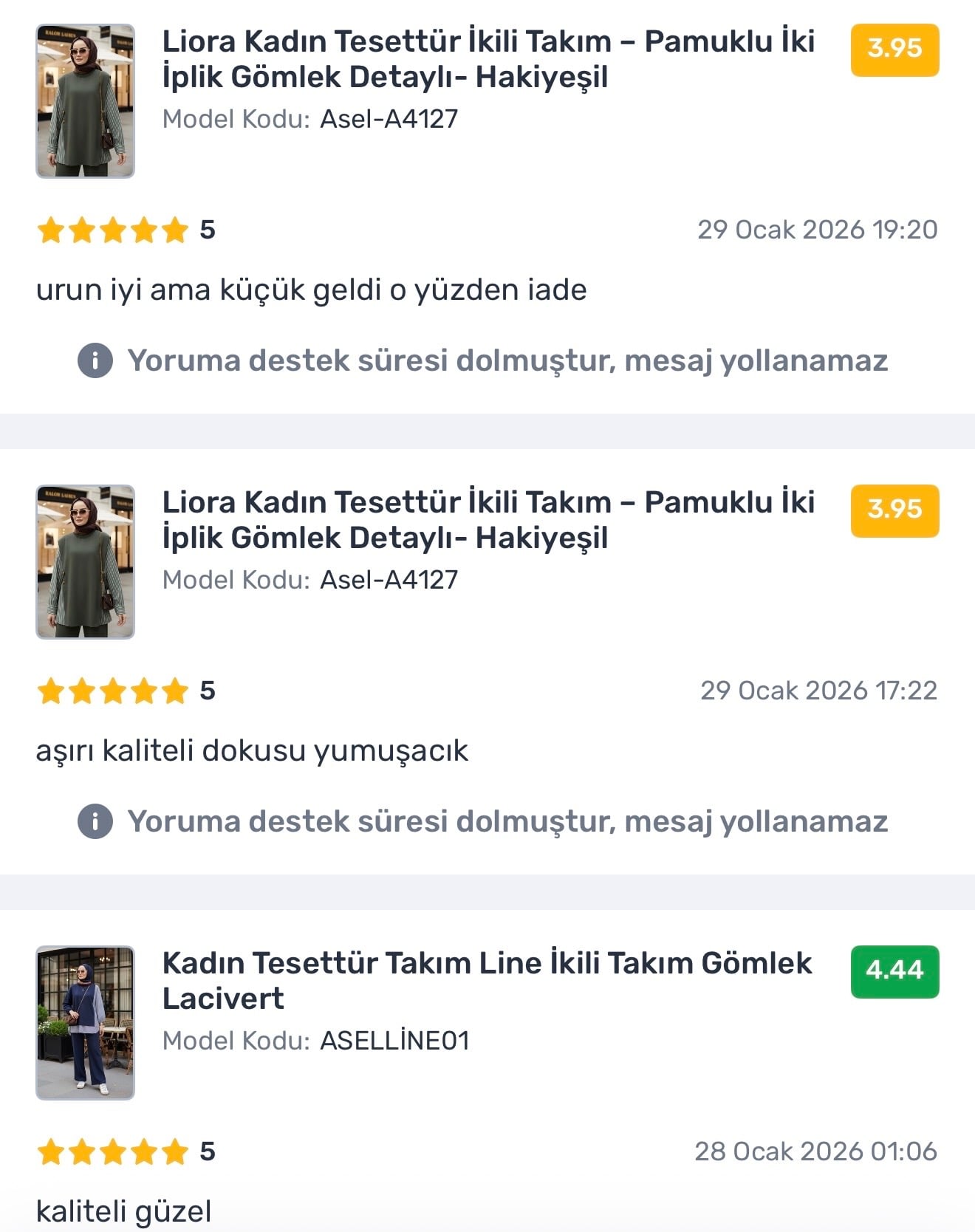The width and height of the screenshot is (975, 1232).
Task: Open the first Liora Tesettür product title
Action: (x=489, y=59)
